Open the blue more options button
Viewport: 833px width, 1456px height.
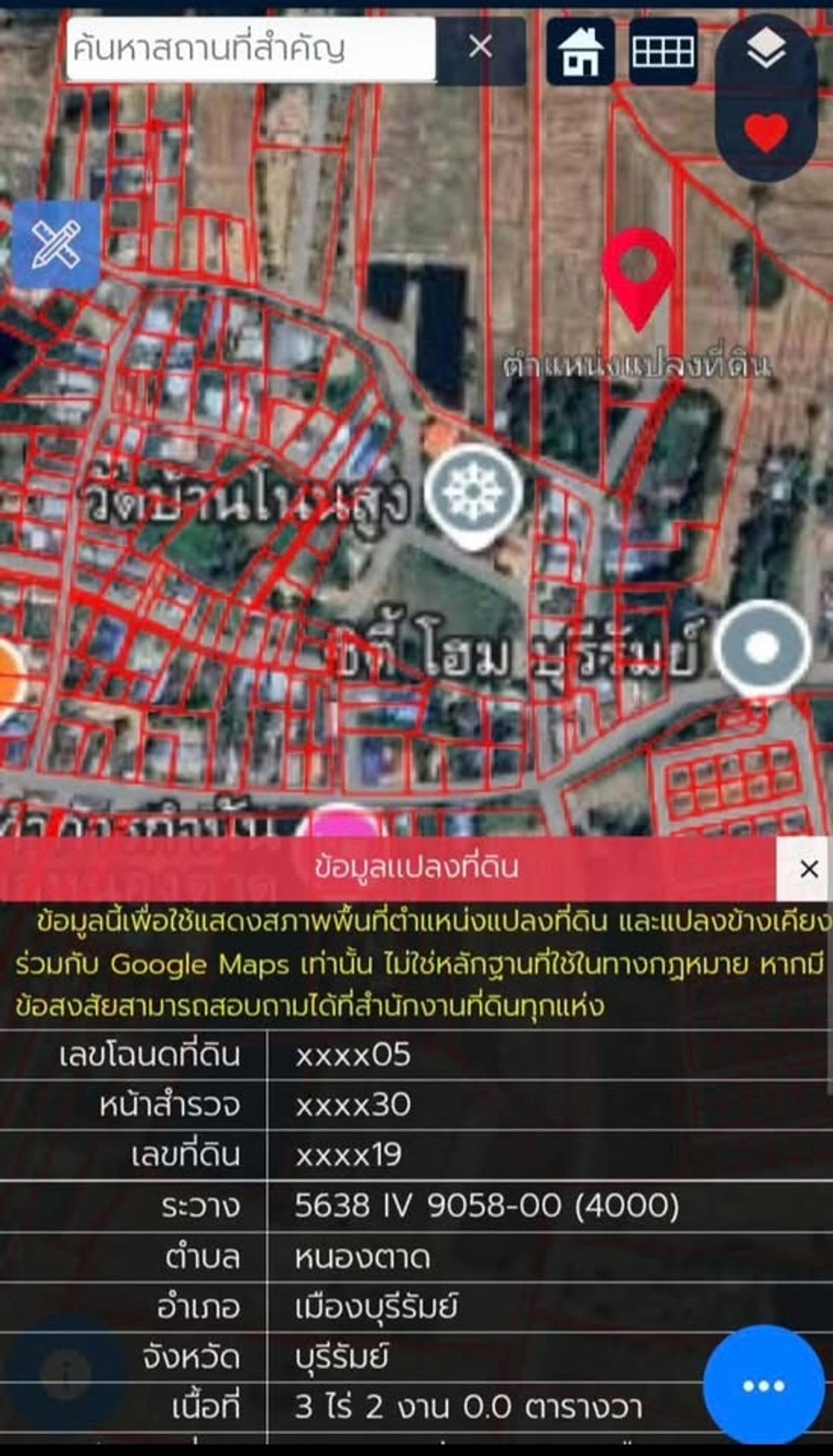[x=763, y=1386]
